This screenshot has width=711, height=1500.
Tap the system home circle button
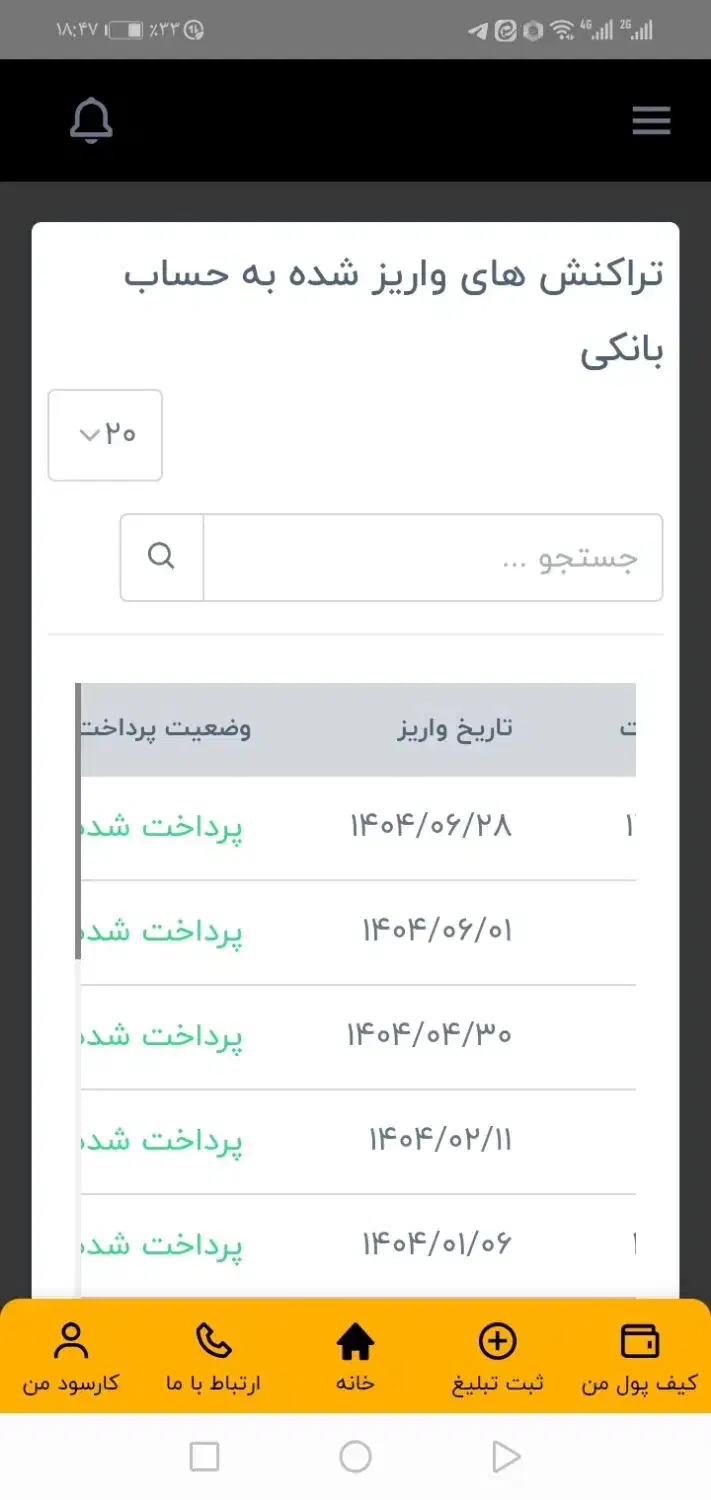tap(355, 1457)
